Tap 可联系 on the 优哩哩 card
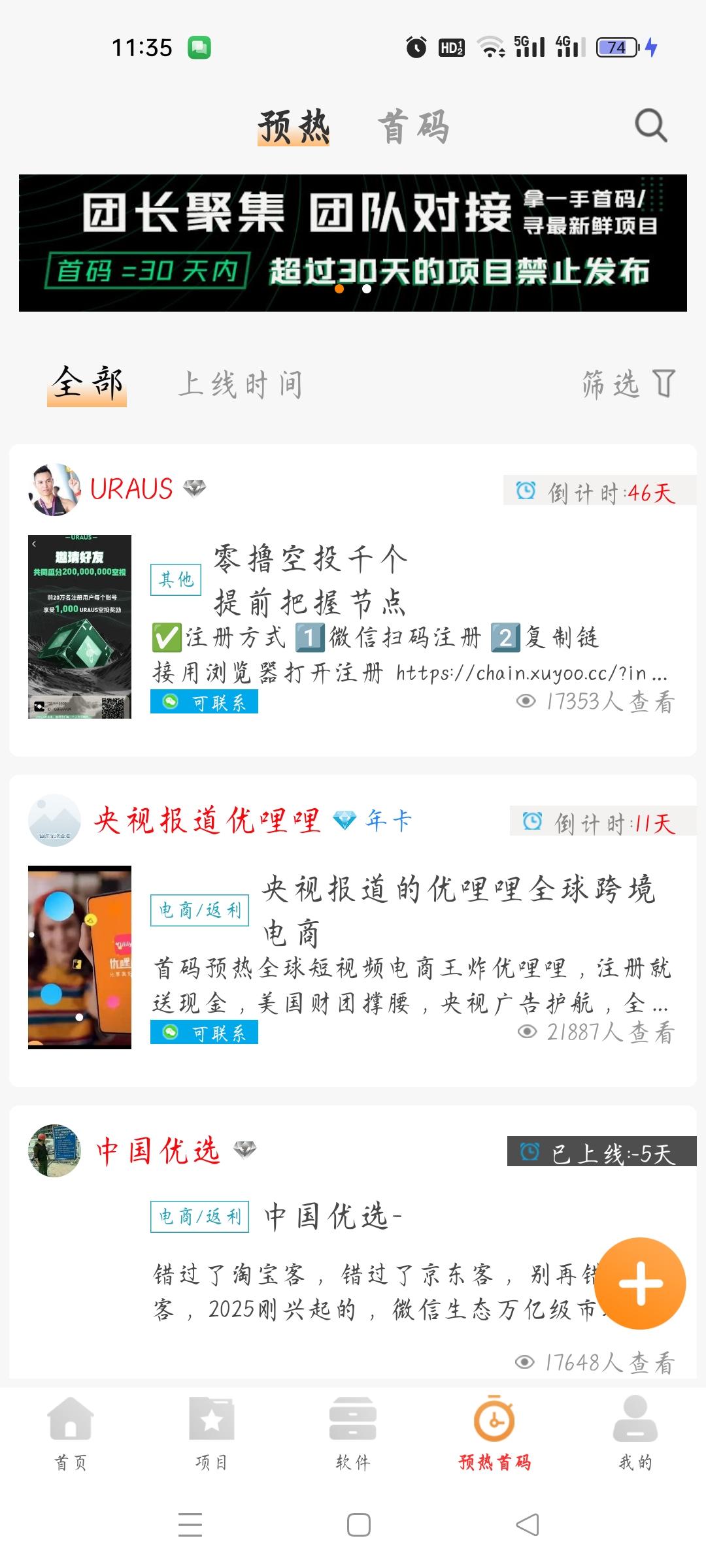This screenshot has width=706, height=1568. click(204, 1032)
